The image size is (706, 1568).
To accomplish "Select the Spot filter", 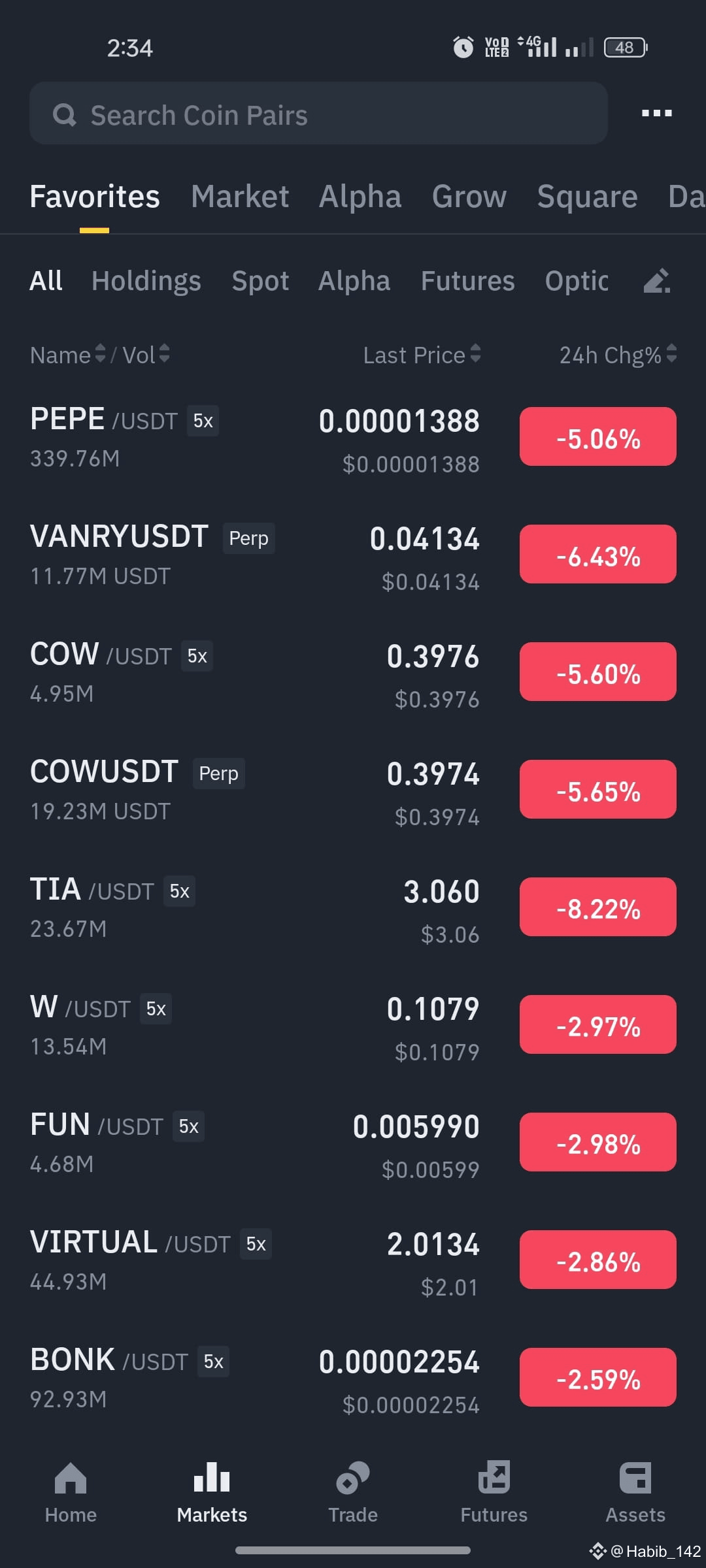I will pyautogui.click(x=260, y=281).
